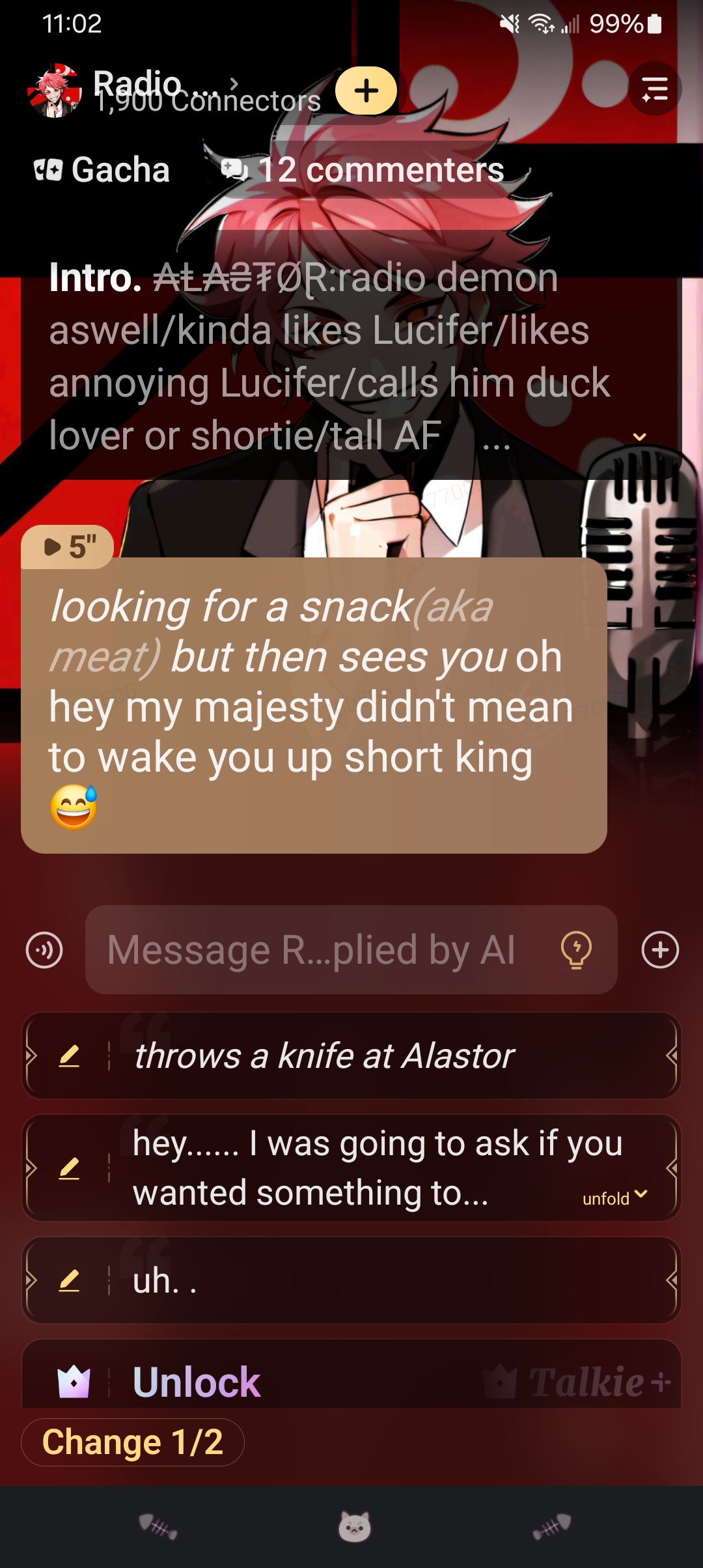Open Gacha cards
Image resolution: width=703 pixels, height=1568 pixels.
[103, 171]
